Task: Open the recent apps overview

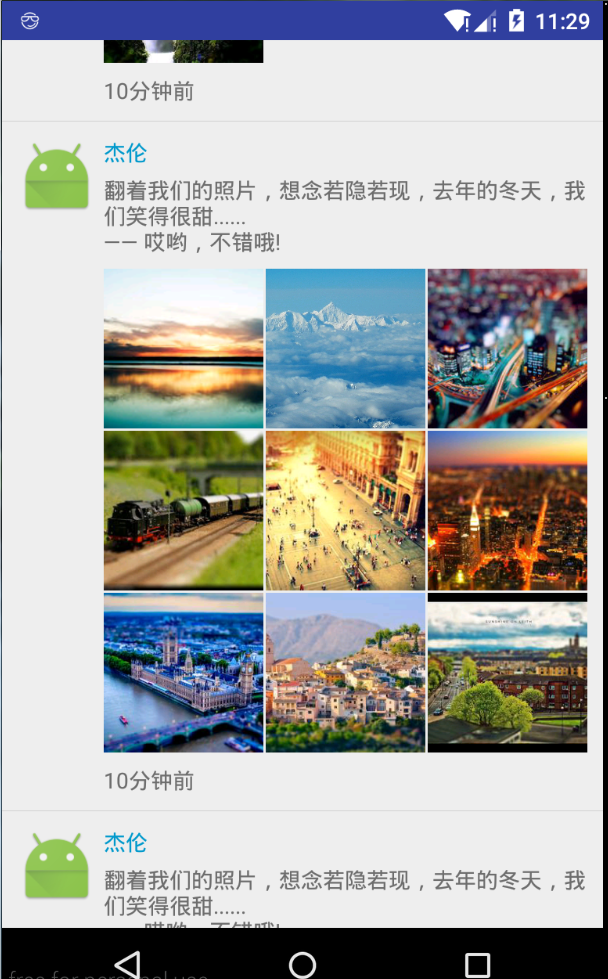Action: 478,963
